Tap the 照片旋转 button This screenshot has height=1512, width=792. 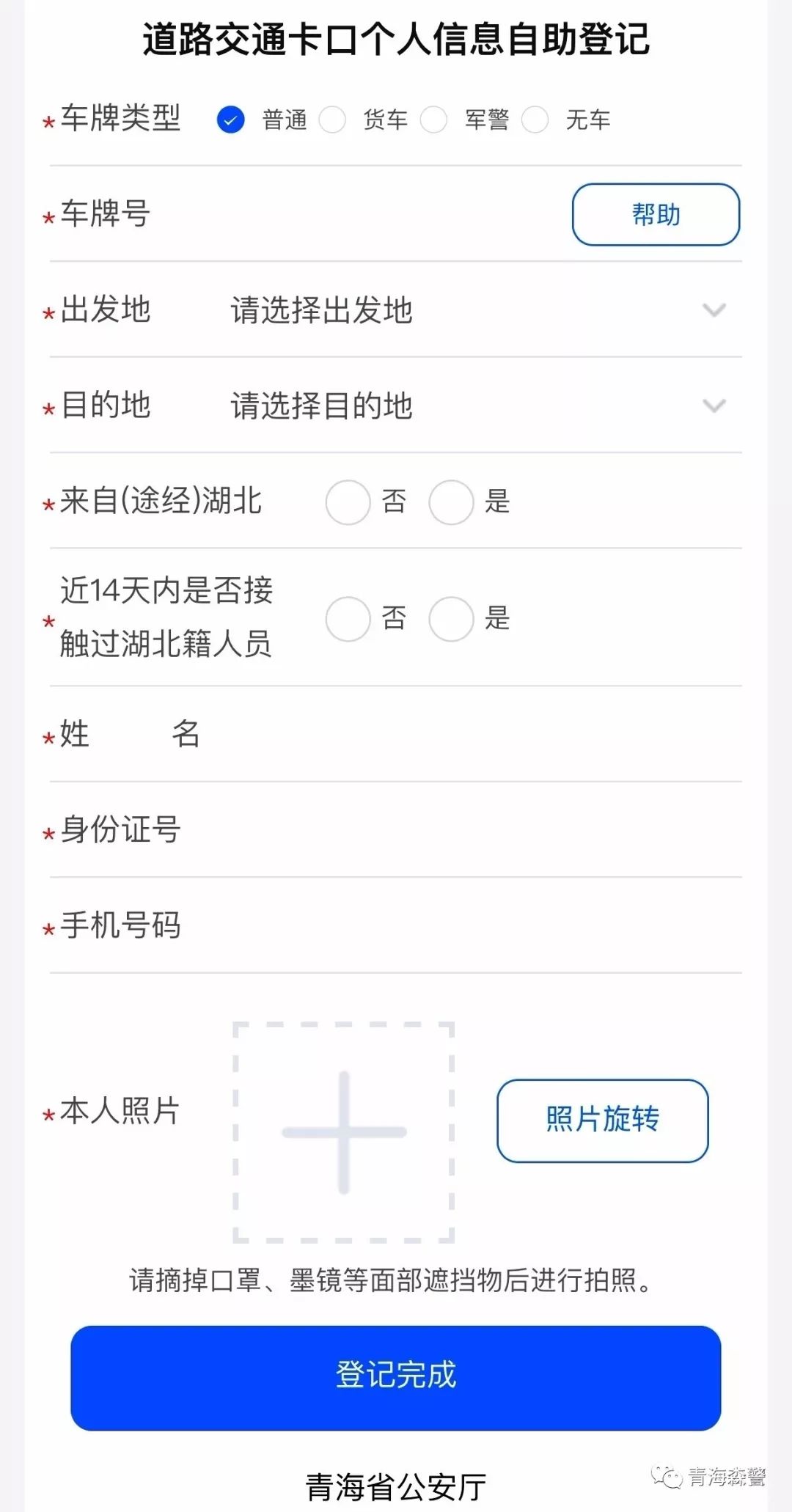[603, 1120]
